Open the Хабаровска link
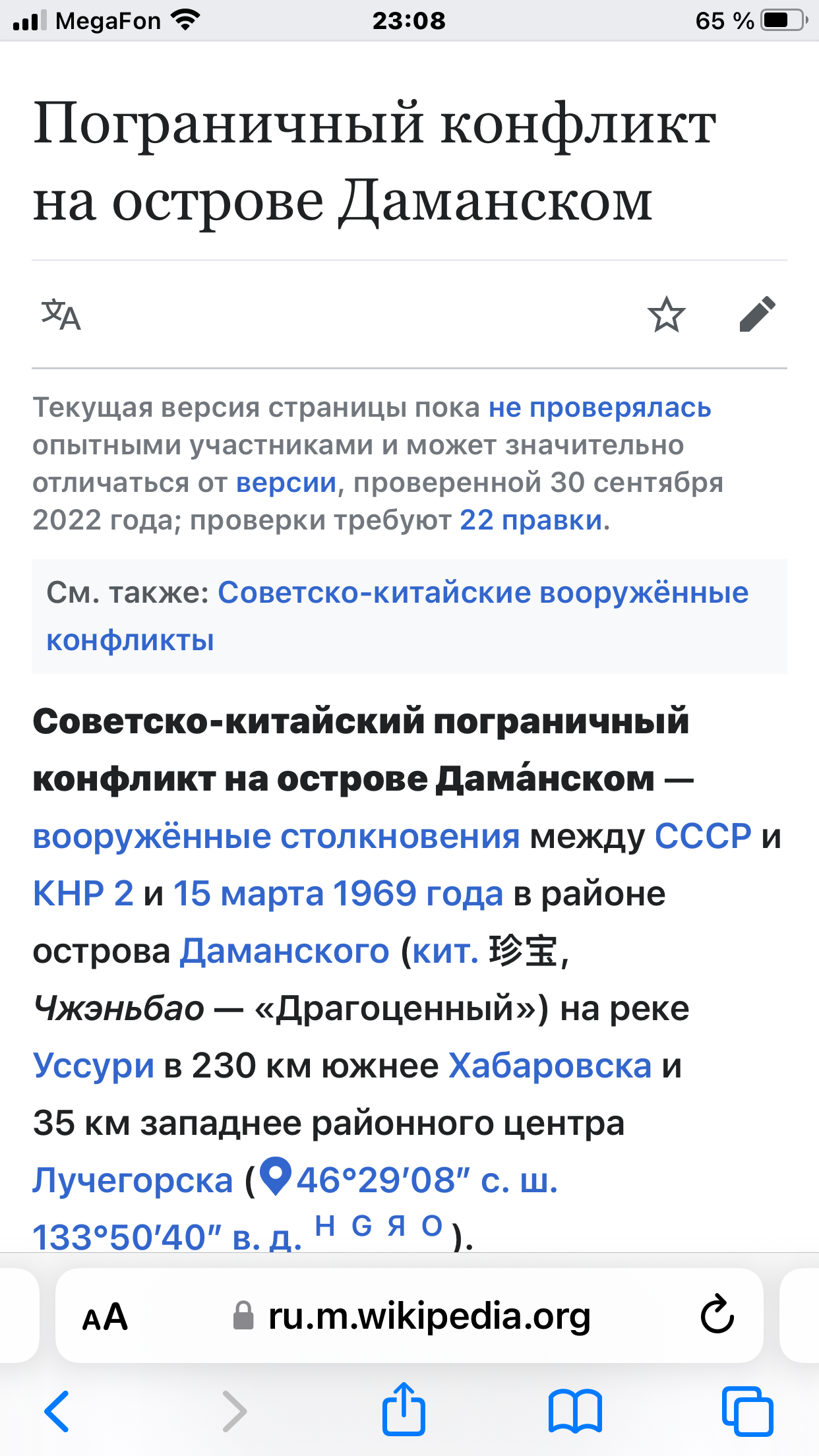Screen dimensions: 819x1456 point(550,1066)
